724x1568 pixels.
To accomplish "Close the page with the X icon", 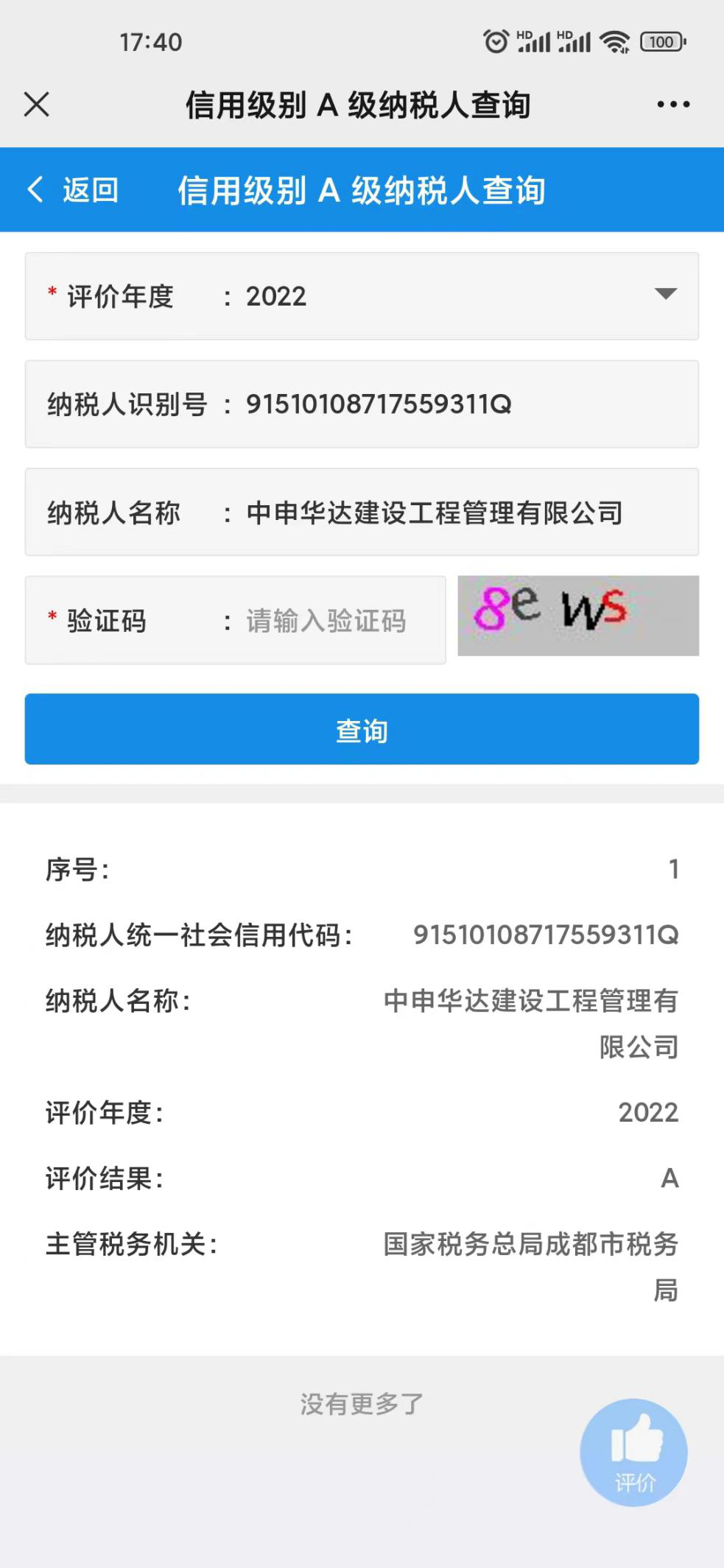I will coord(36,105).
